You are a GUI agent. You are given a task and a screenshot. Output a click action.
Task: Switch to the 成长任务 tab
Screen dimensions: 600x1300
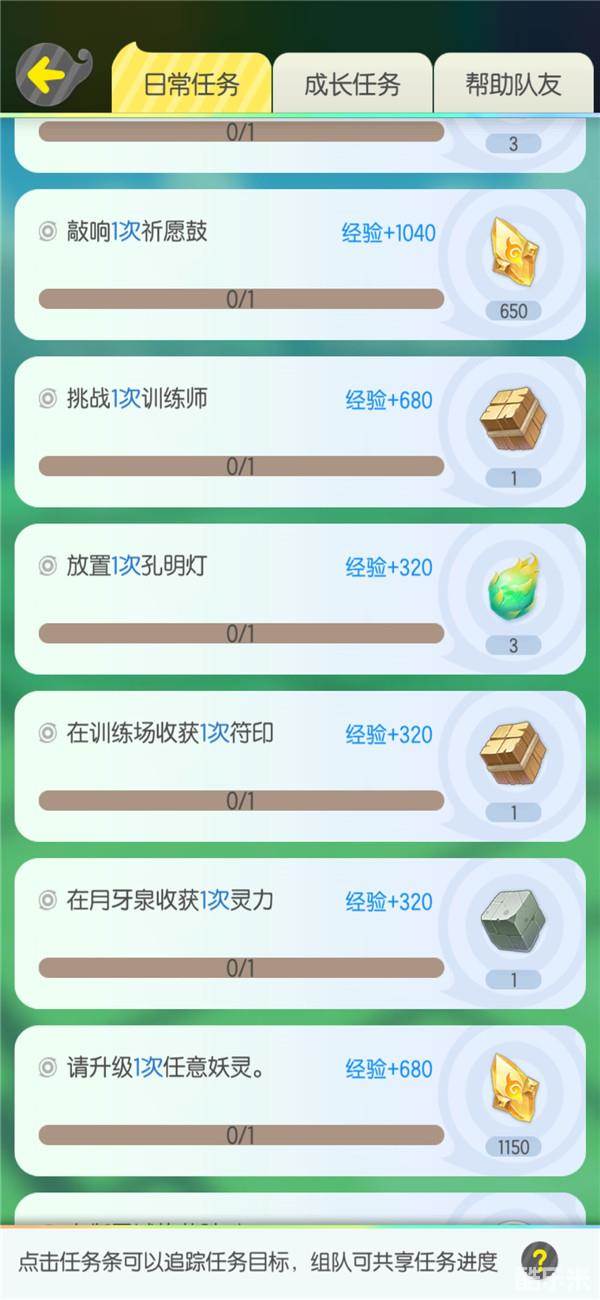pyautogui.click(x=352, y=83)
